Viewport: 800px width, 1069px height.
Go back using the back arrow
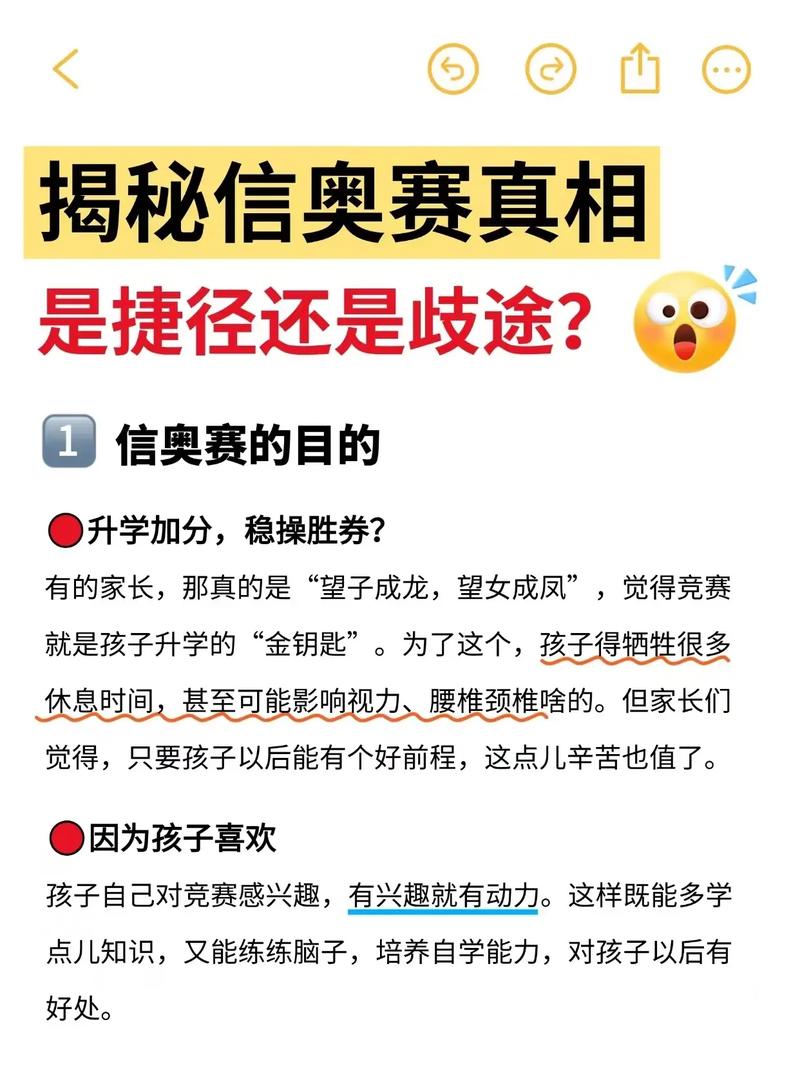coord(66,70)
